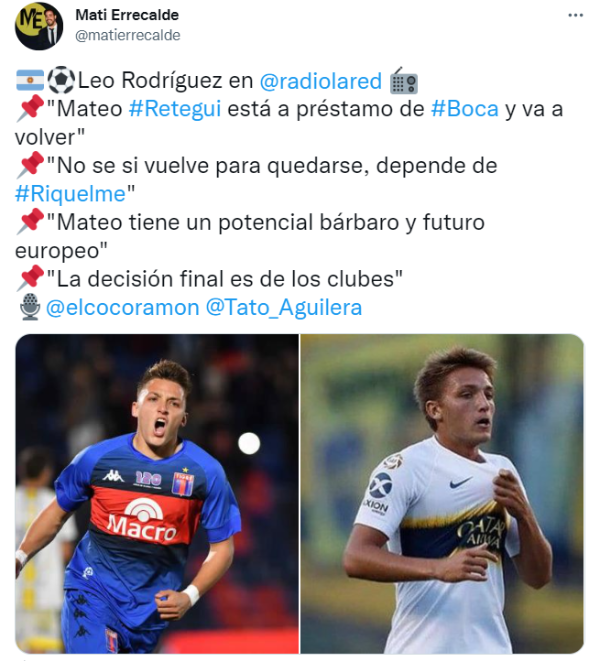Open Mati Errecalde's profile avatar
The image size is (600, 661).
pyautogui.click(x=39, y=25)
